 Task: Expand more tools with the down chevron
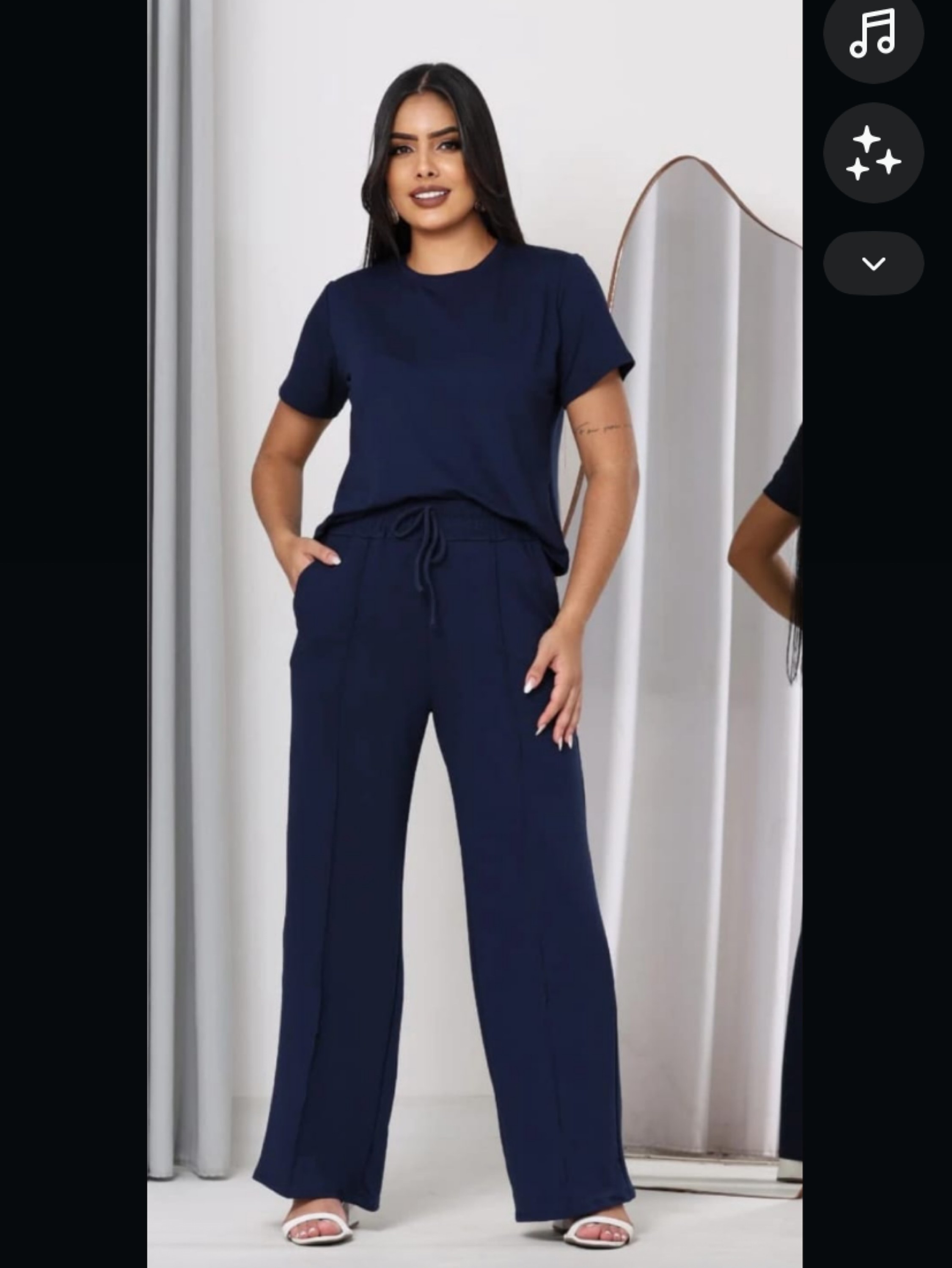pos(873,264)
